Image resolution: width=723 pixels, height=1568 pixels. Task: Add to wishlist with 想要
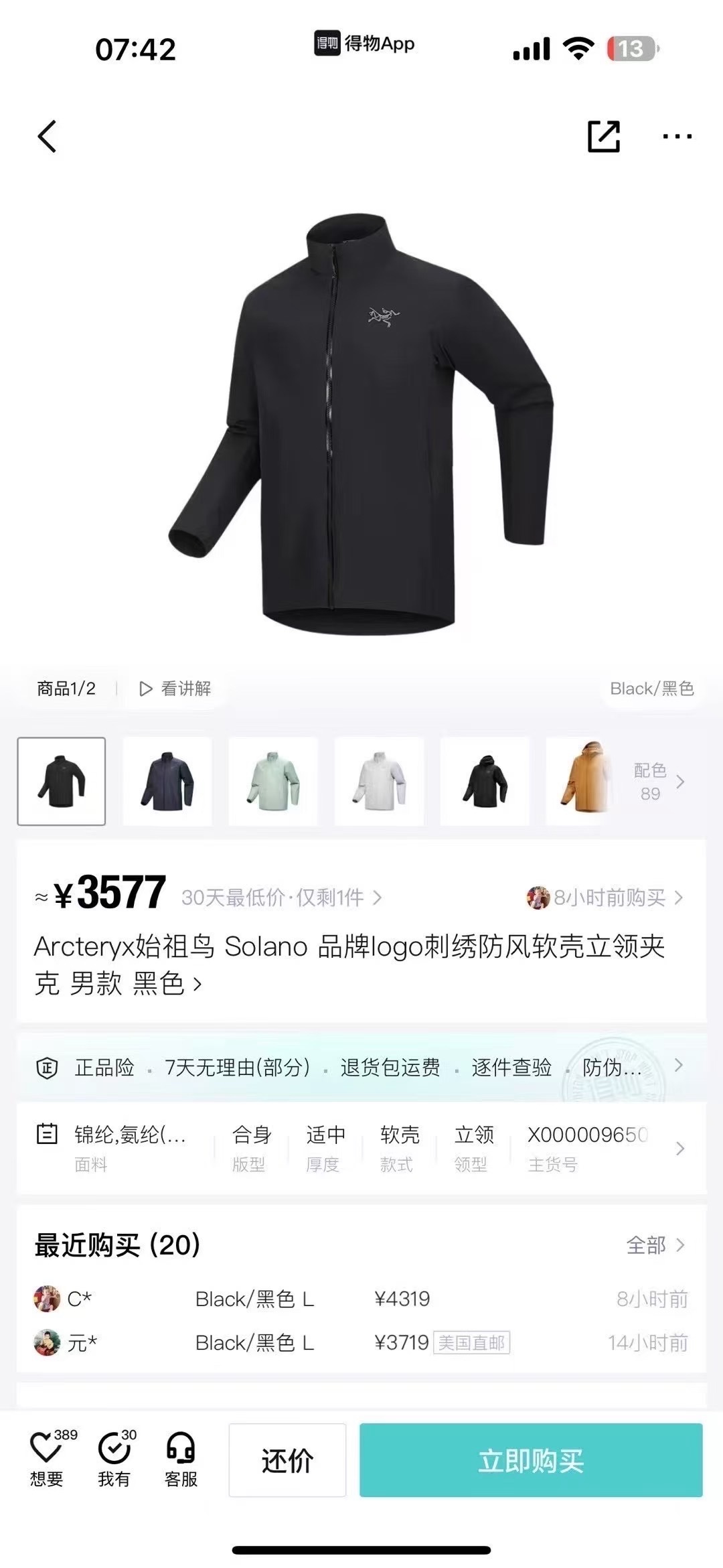point(47,1460)
